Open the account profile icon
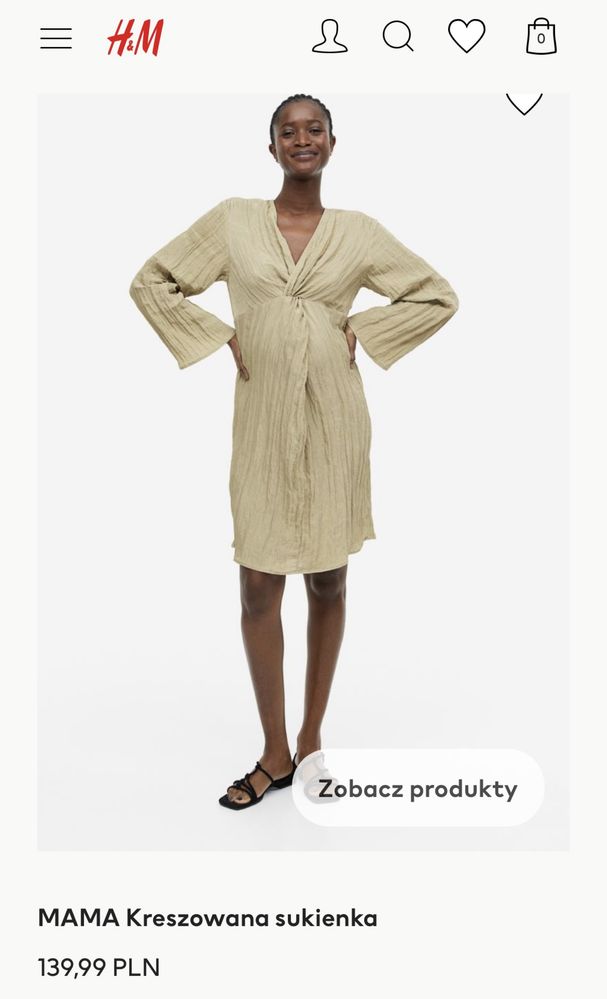 tap(329, 37)
